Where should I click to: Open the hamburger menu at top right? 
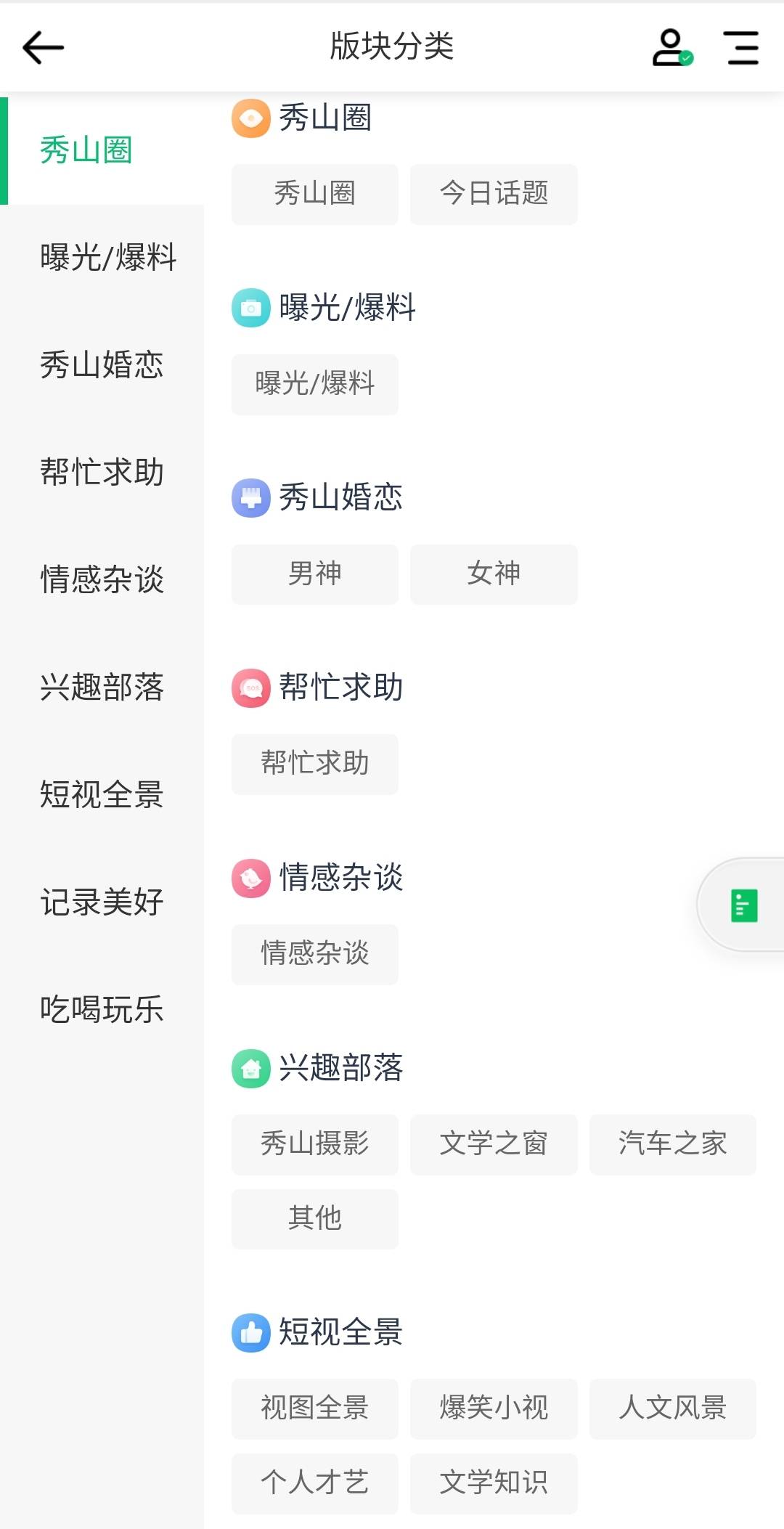[743, 48]
